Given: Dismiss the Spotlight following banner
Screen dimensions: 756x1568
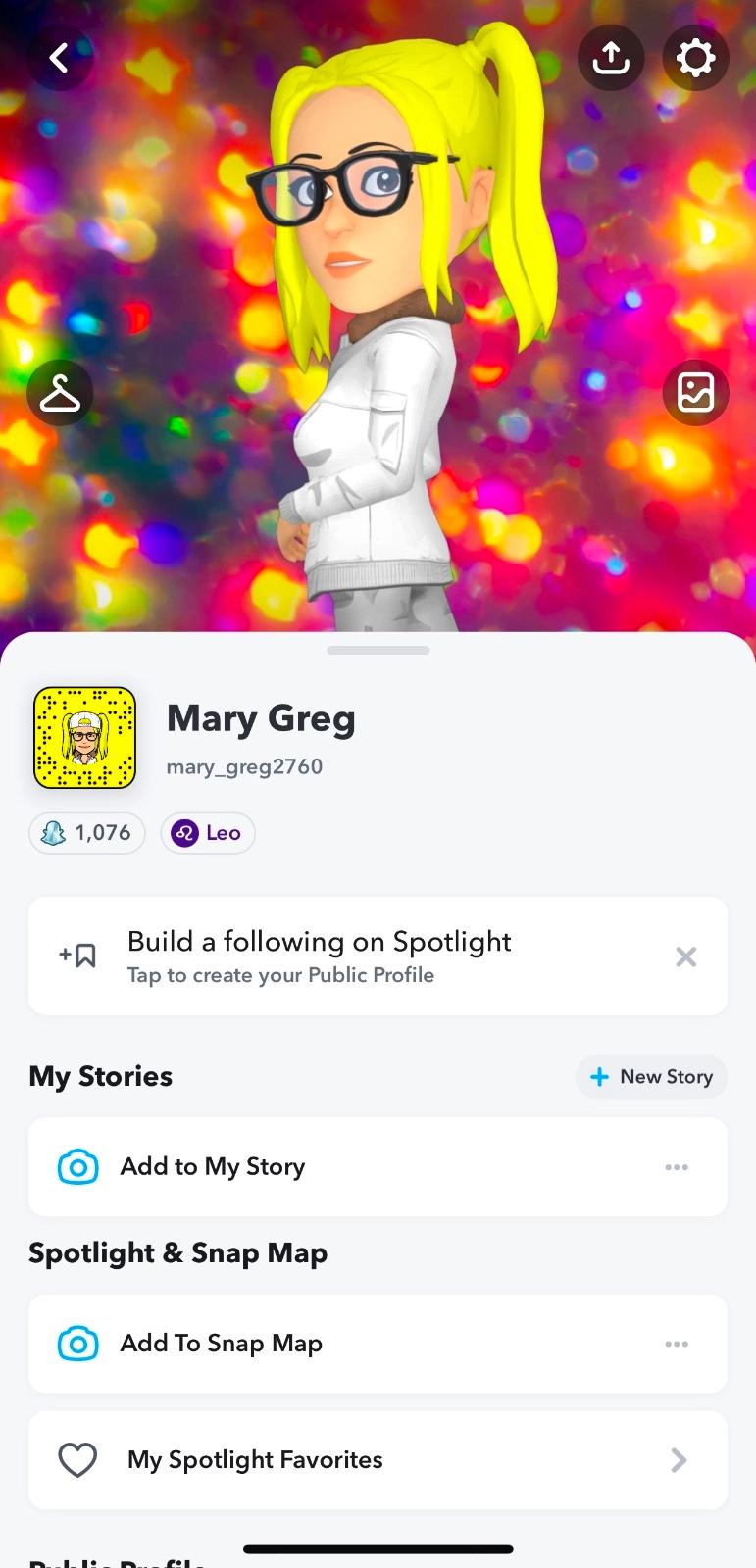Looking at the screenshot, I should (x=685, y=956).
